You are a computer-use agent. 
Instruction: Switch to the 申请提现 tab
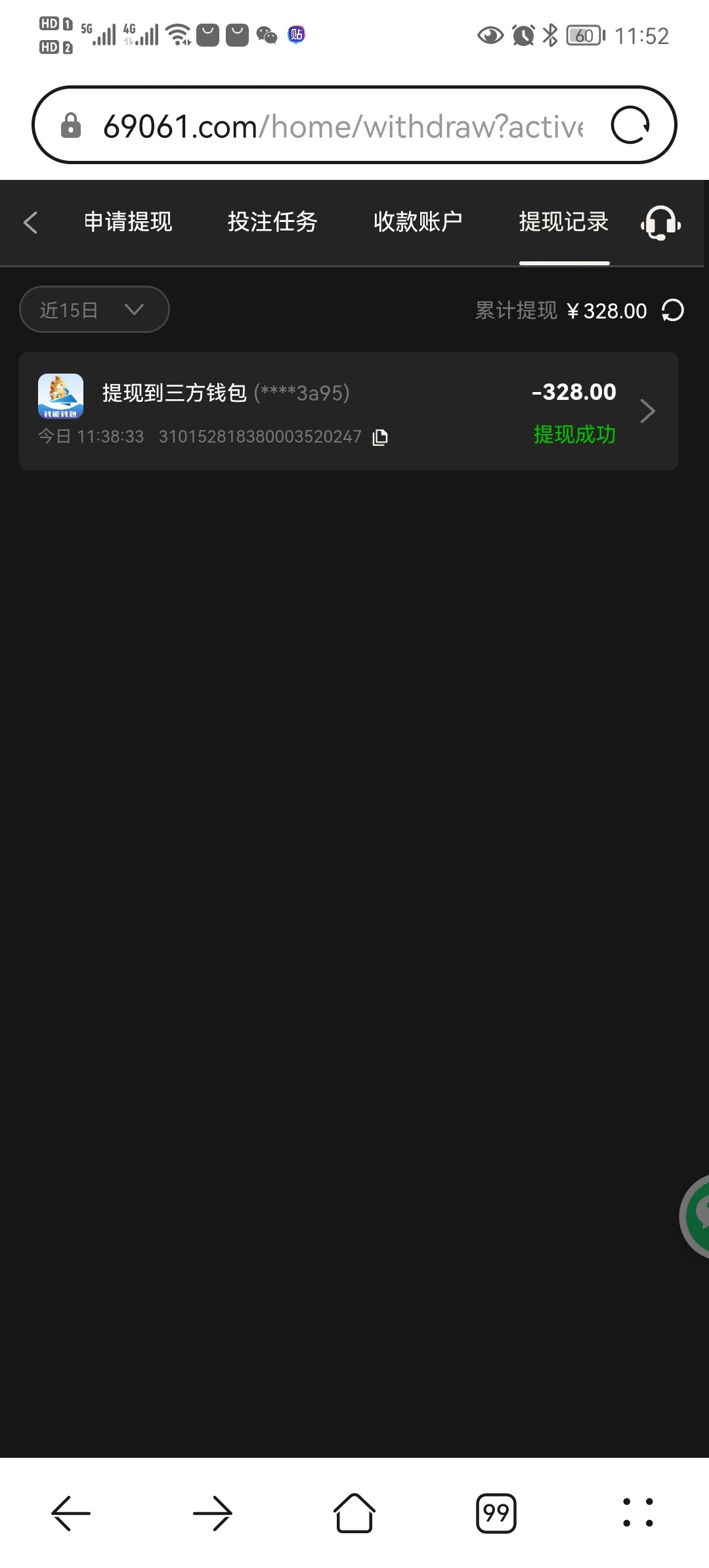point(128,222)
